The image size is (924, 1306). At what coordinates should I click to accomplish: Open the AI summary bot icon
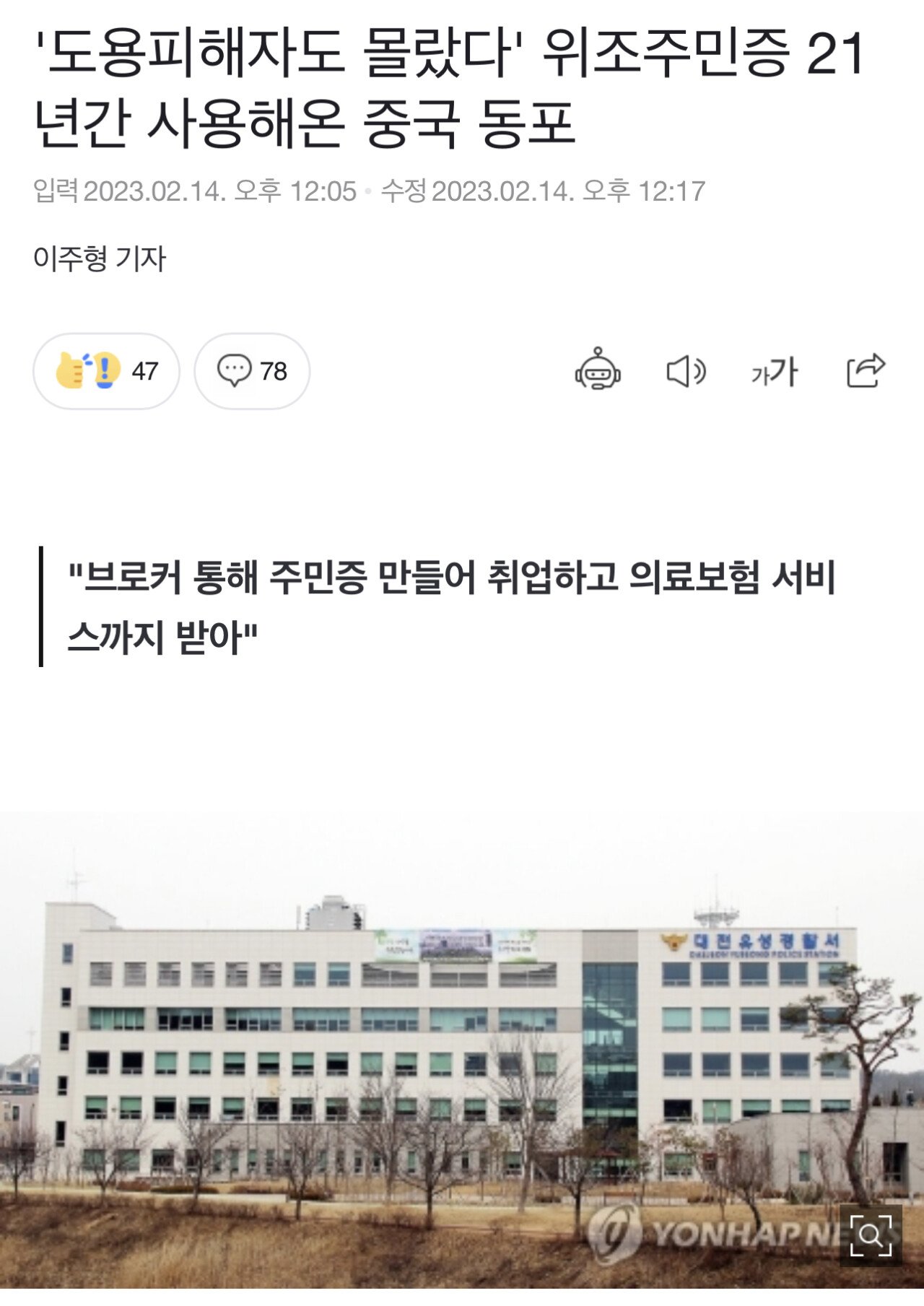click(x=597, y=370)
